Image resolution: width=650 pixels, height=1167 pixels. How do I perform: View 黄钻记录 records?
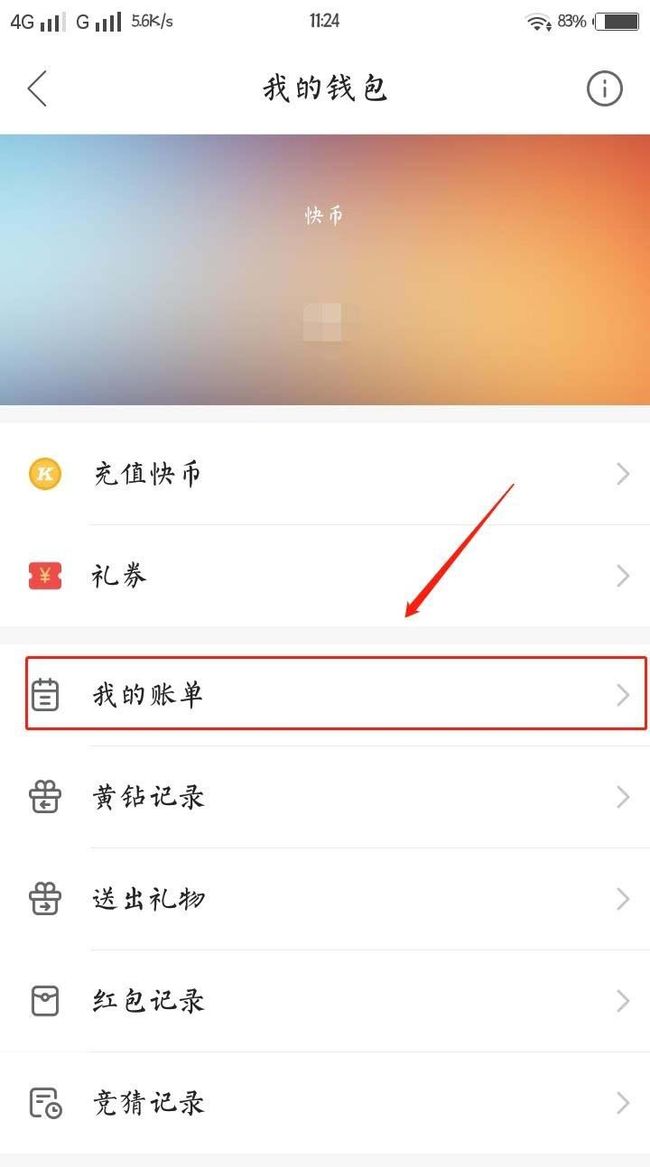(325, 797)
